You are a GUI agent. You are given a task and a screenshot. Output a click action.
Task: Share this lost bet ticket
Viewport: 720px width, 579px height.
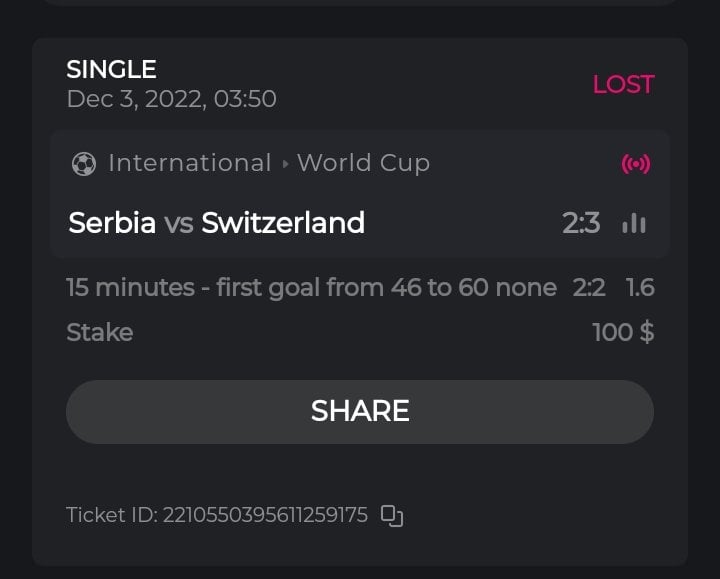click(360, 411)
